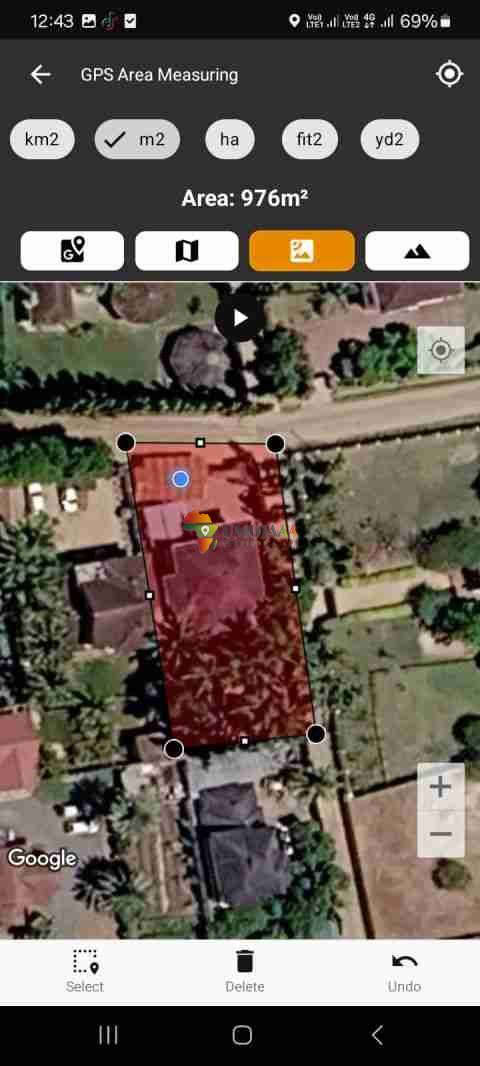This screenshot has height=1066, width=480.
Task: Center the map with the my-location button
Action: click(441, 350)
